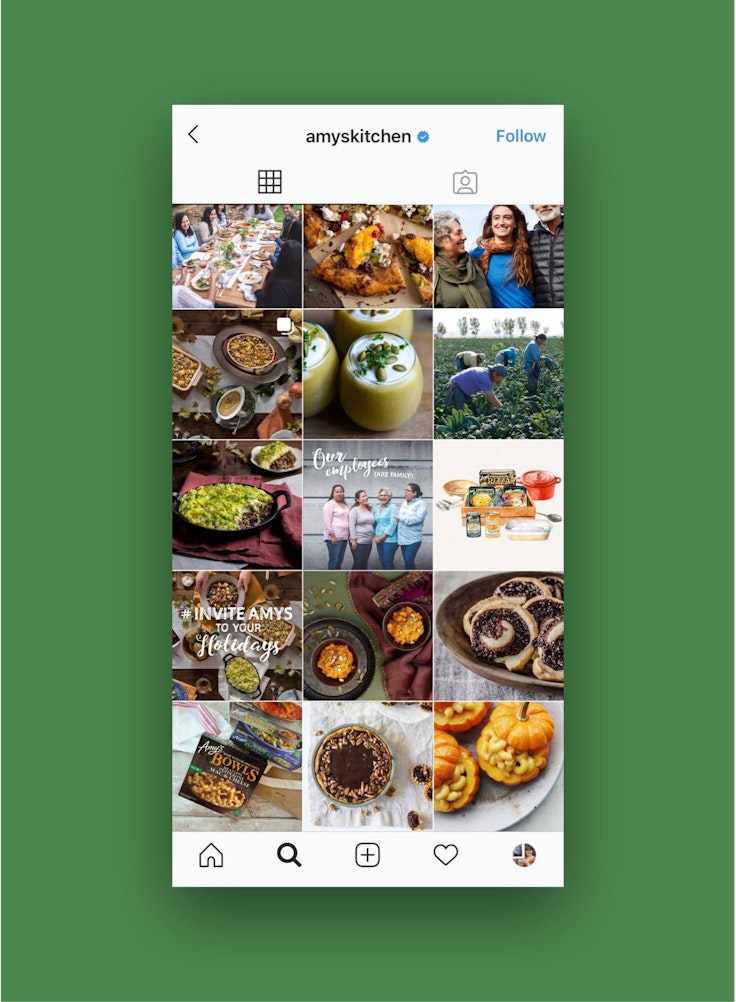736x1002 pixels.
Task: Open the 'Our employees are family' post
Action: coord(368,505)
